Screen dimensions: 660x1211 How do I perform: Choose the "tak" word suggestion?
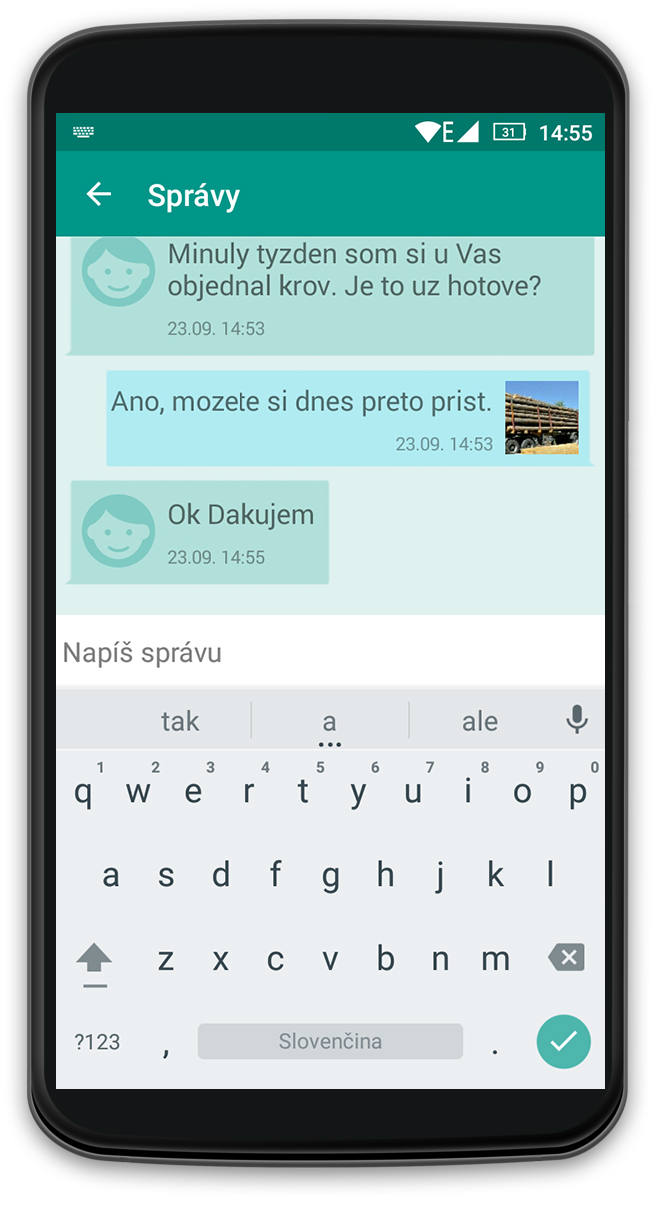pyautogui.click(x=180, y=721)
